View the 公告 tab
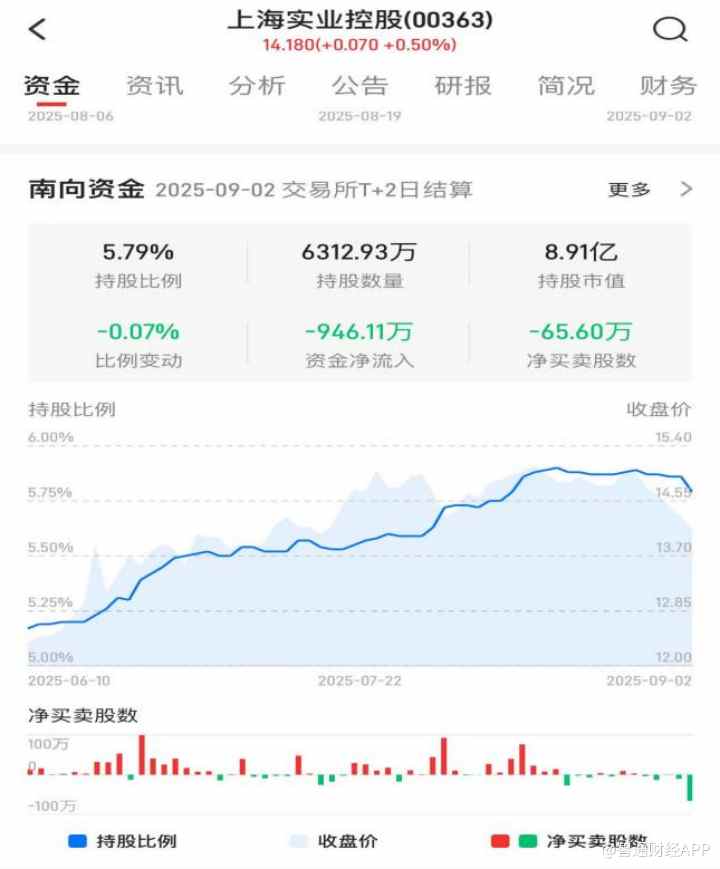This screenshot has height=869, width=720. pos(360,85)
